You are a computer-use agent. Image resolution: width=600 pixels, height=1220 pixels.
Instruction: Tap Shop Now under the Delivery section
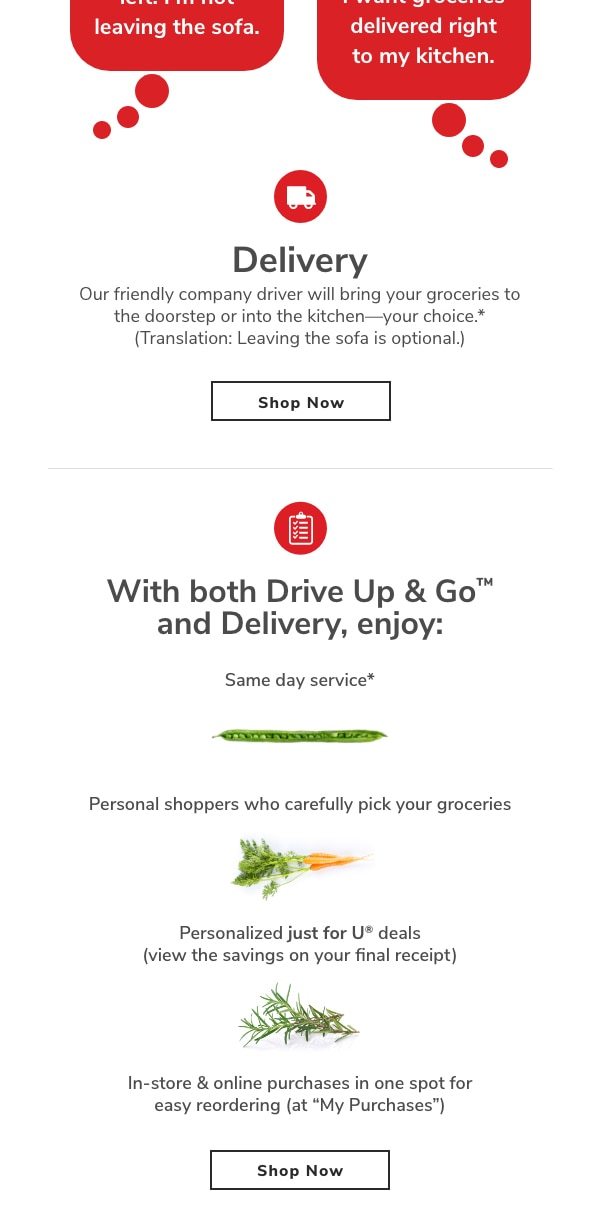301,401
